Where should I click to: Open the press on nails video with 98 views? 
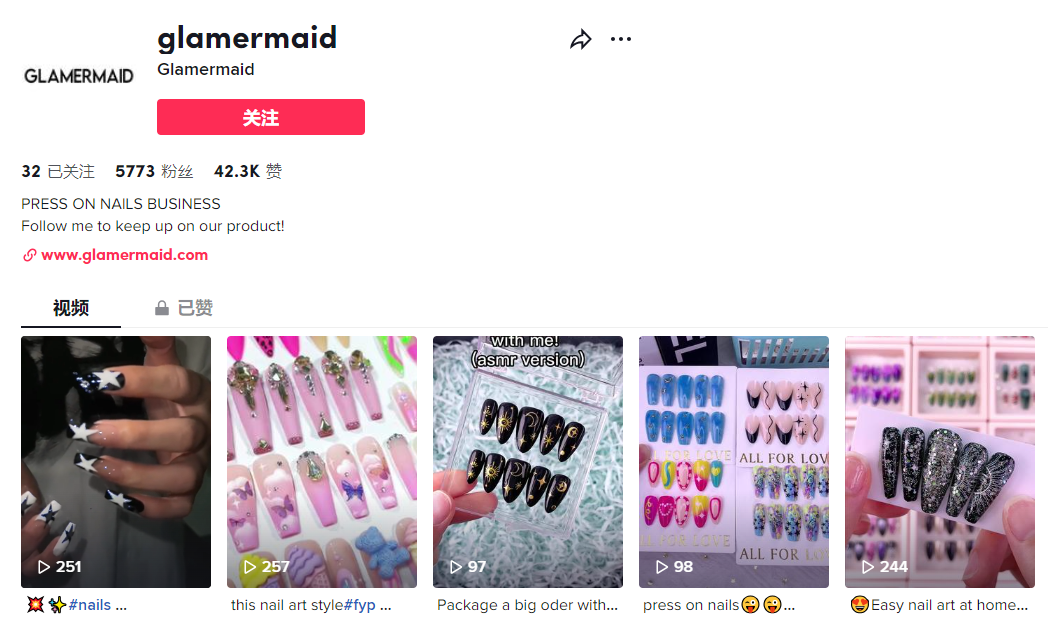(x=734, y=461)
